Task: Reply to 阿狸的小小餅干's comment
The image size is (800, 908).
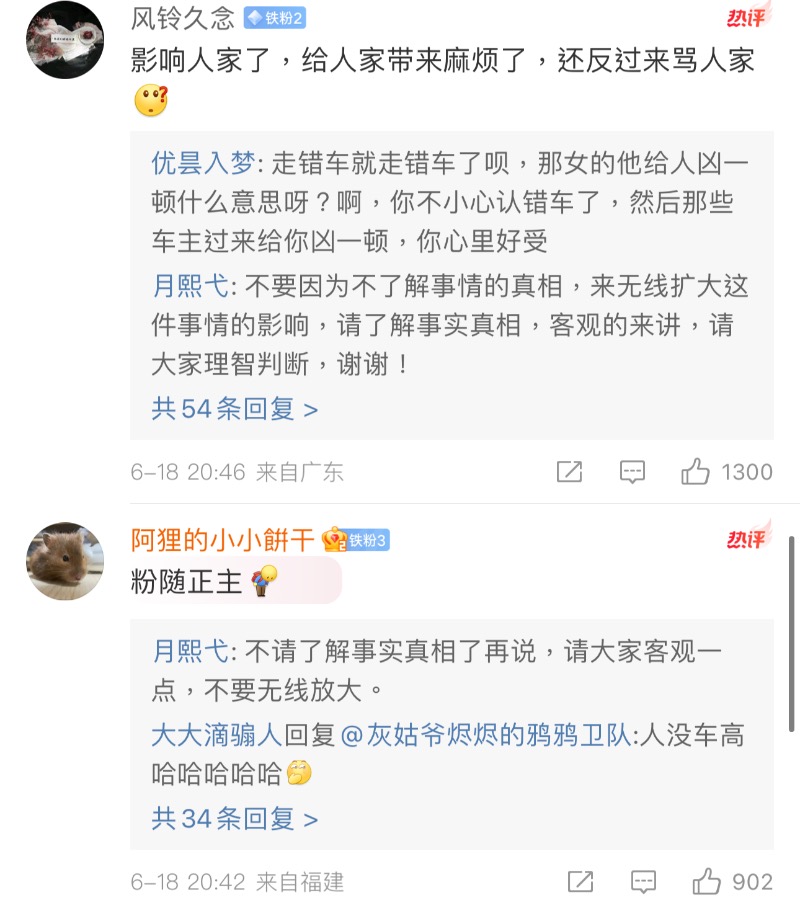Action: 643,881
